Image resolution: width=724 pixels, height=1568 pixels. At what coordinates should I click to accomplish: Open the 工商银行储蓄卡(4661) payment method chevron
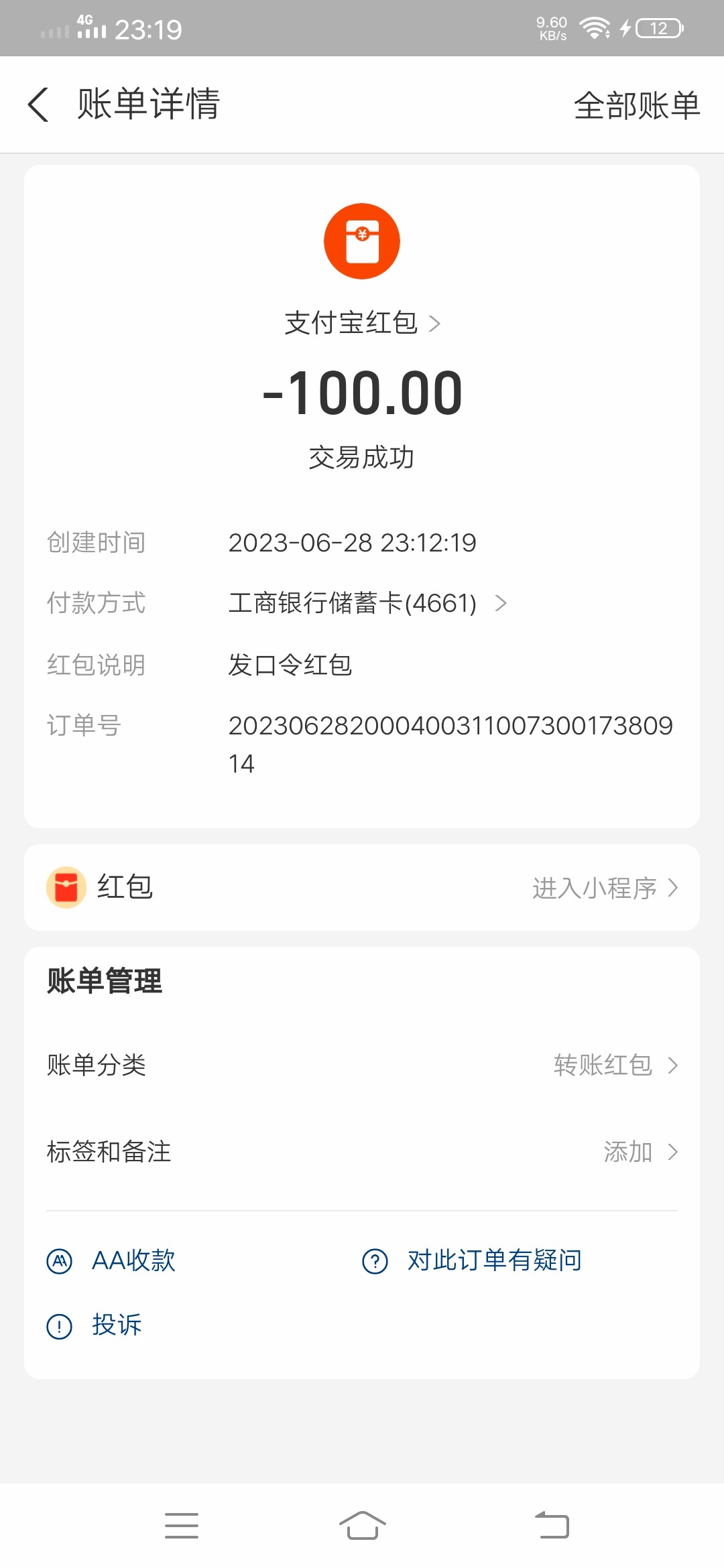(499, 603)
